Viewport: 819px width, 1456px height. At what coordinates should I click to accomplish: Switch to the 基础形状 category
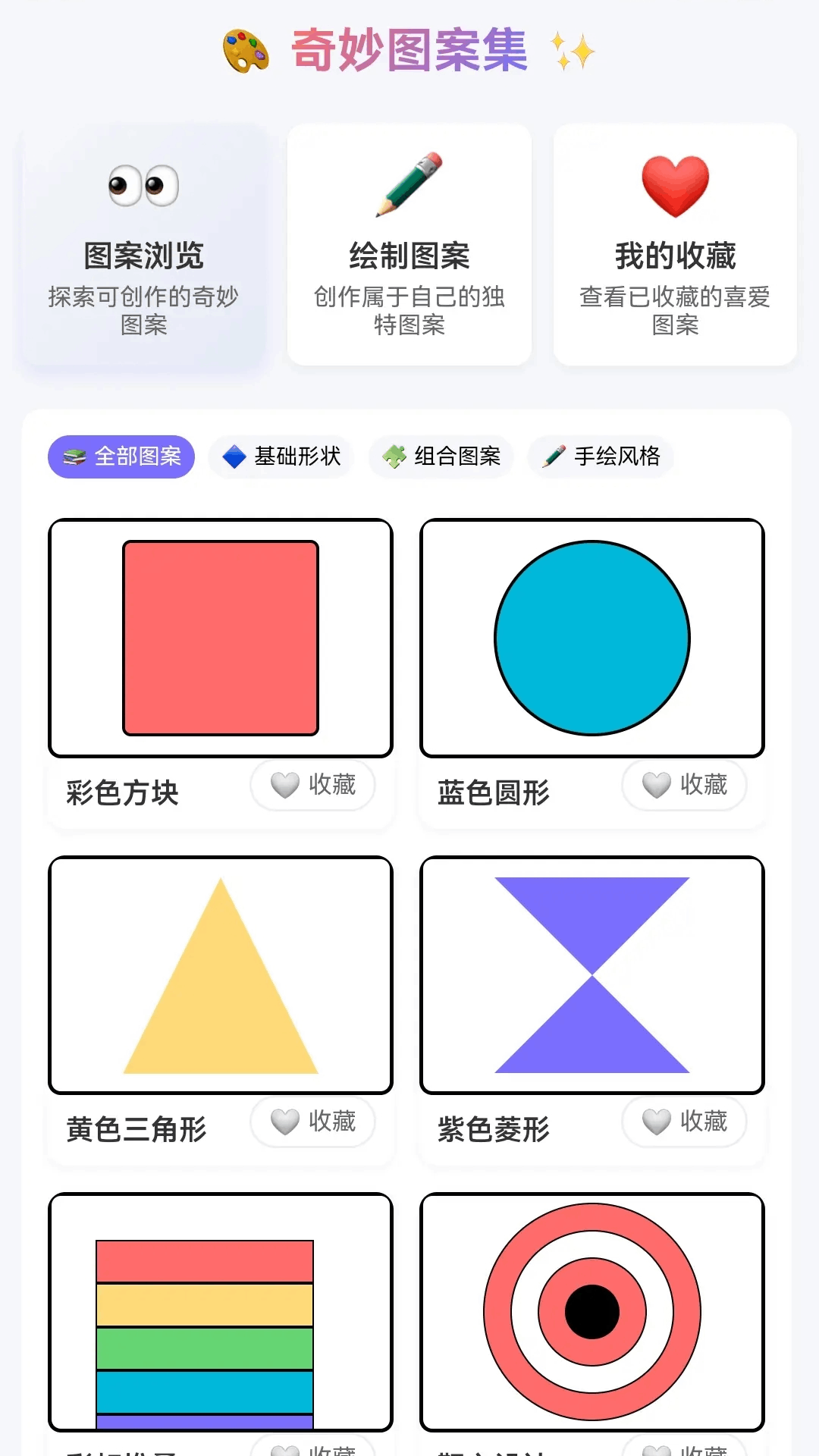coord(281,457)
